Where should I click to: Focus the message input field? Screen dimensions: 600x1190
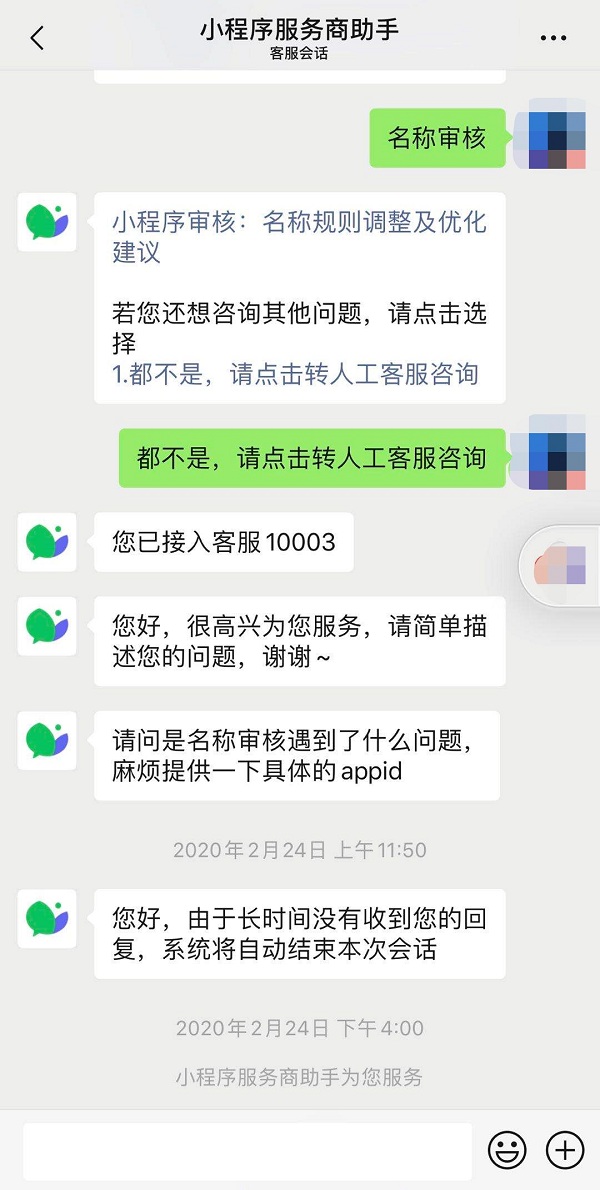click(247, 1150)
